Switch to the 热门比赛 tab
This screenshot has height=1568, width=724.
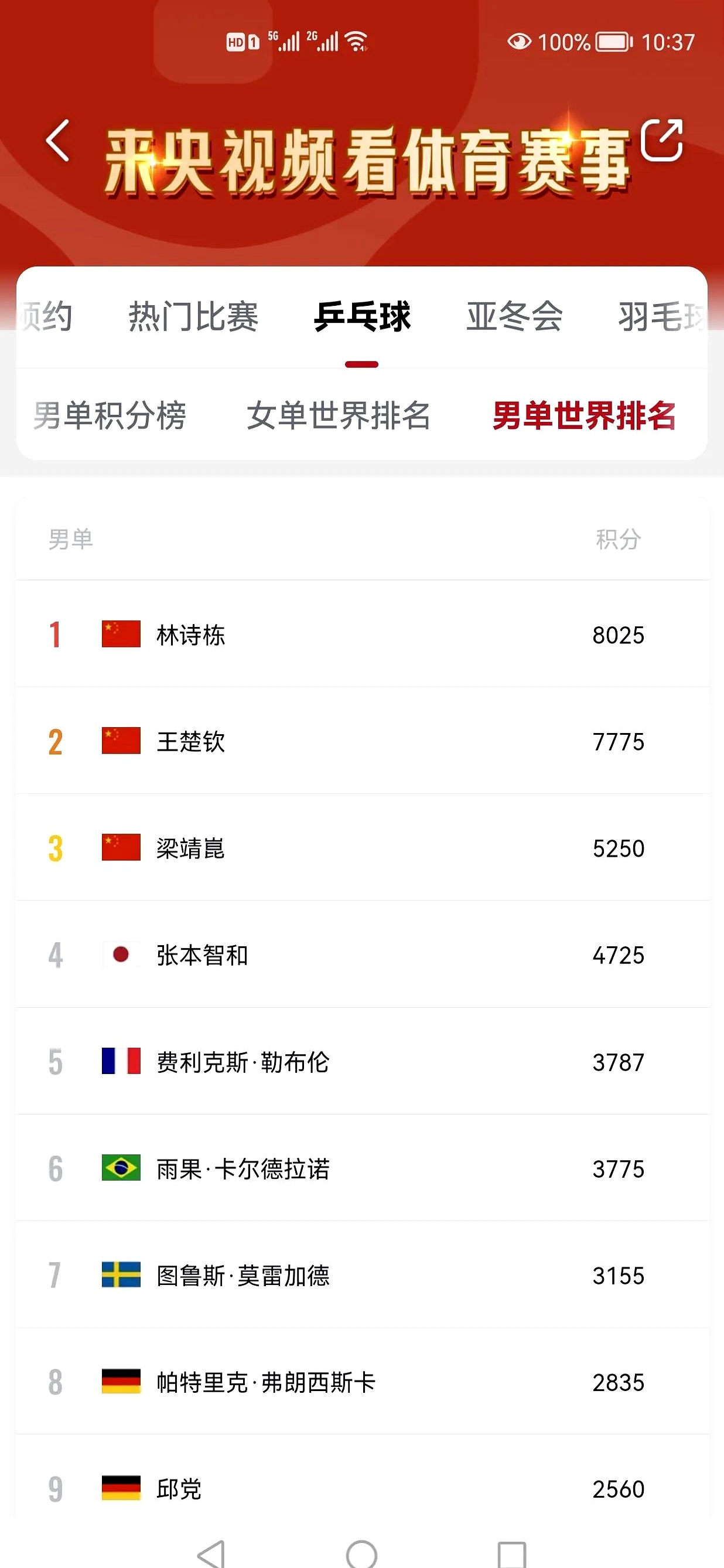194,318
